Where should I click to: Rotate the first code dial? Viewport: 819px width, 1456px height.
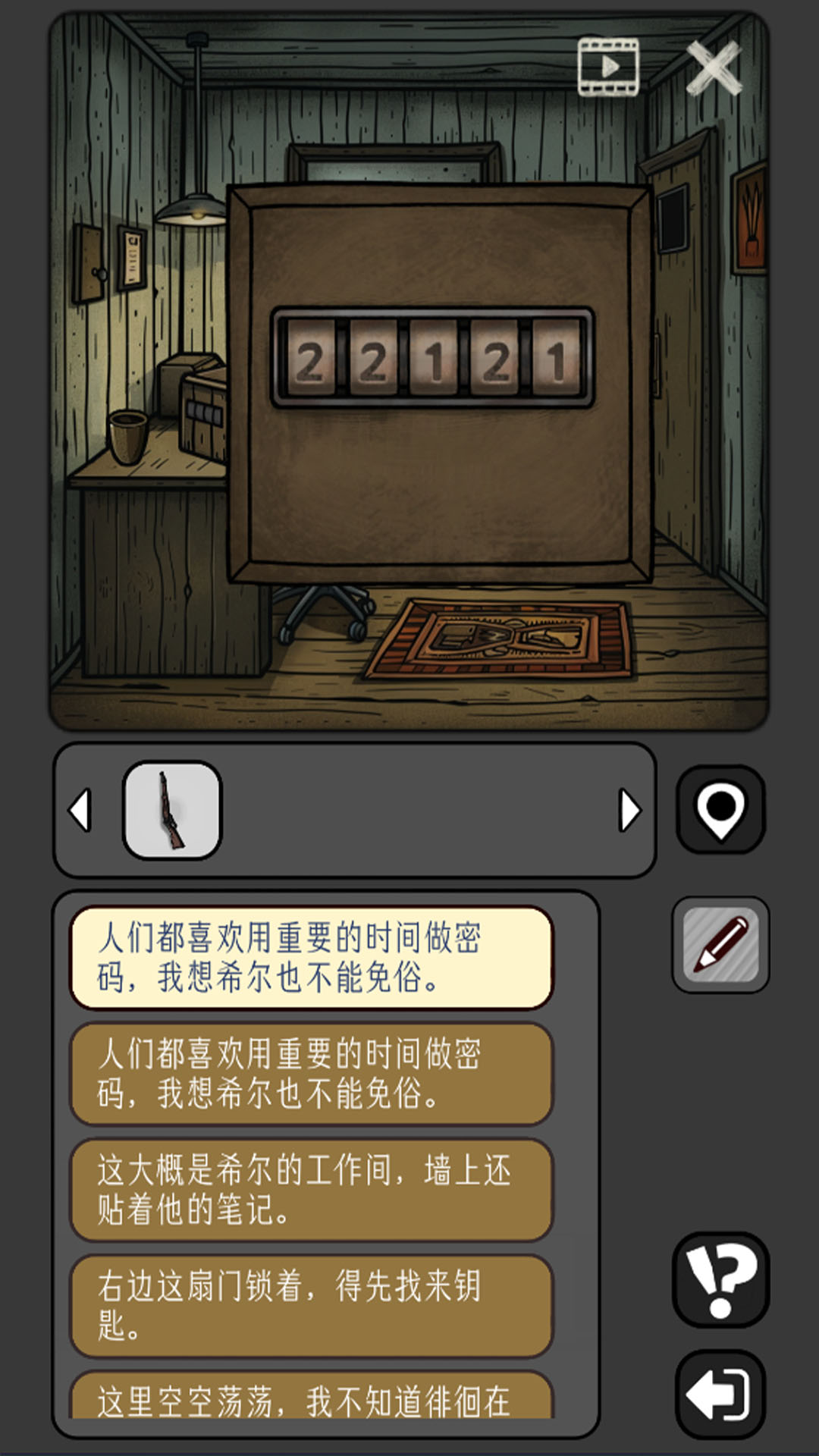tap(309, 359)
